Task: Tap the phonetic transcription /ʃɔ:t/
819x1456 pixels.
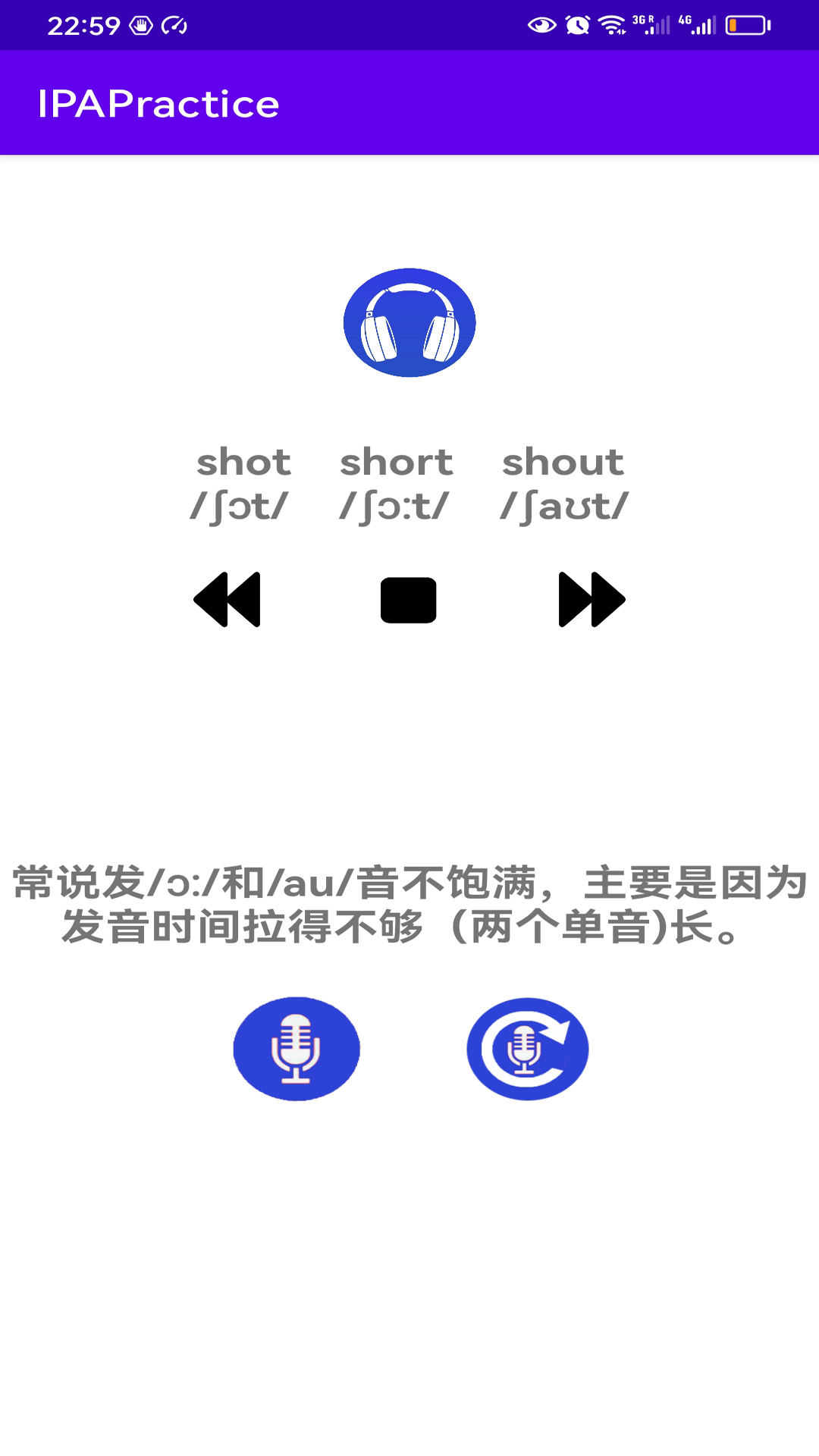Action: click(x=395, y=504)
